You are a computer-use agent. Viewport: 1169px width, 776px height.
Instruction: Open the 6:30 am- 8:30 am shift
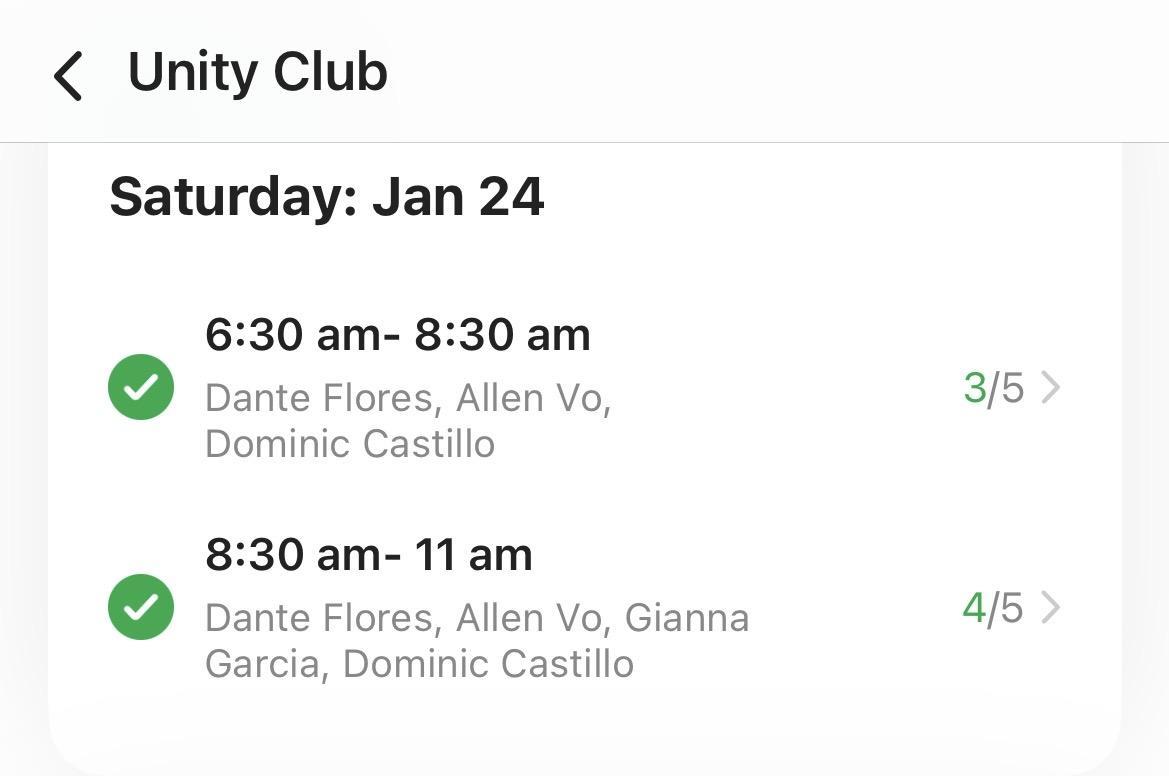(1049, 388)
